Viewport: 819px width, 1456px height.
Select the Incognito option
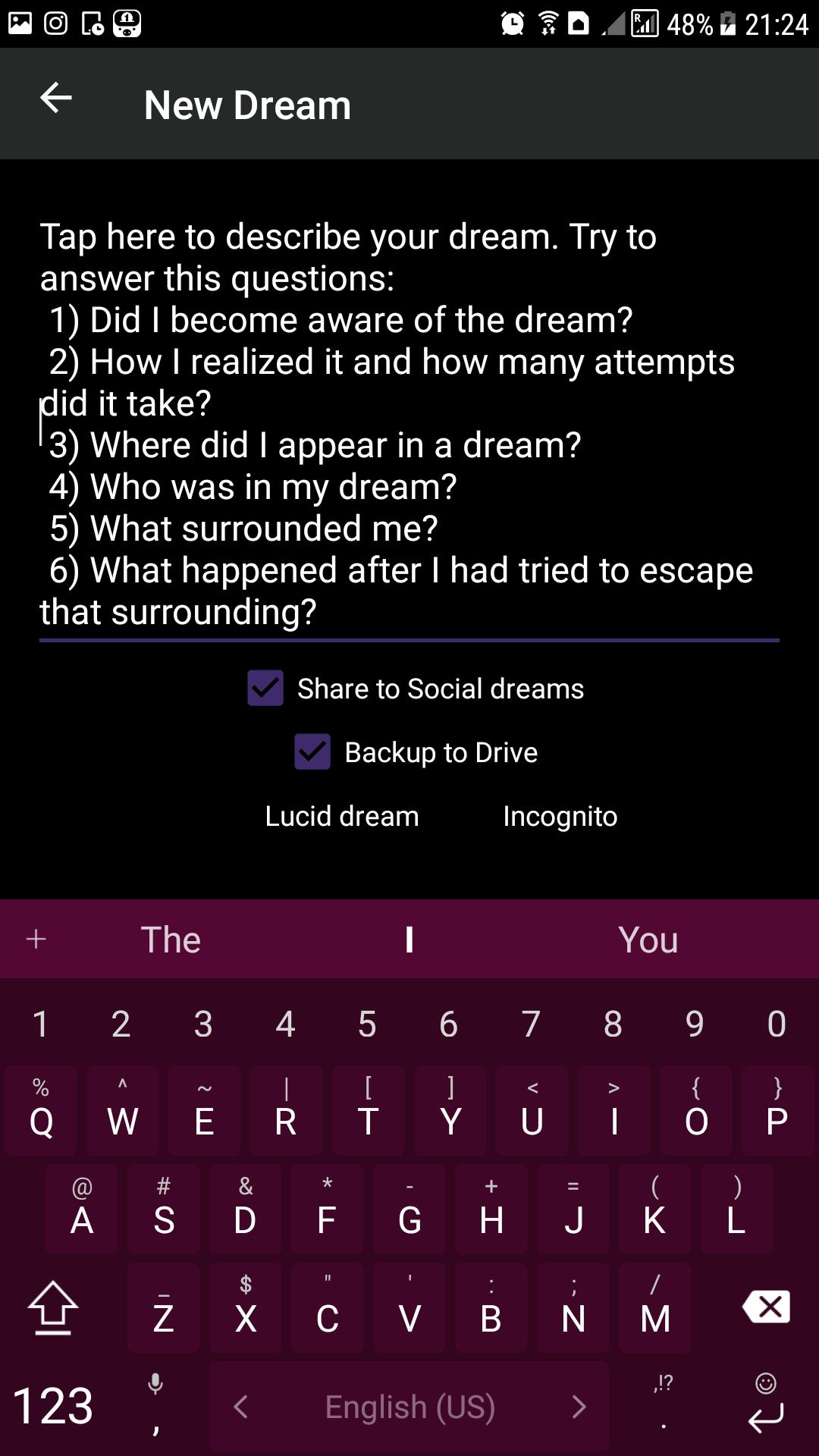(x=560, y=817)
